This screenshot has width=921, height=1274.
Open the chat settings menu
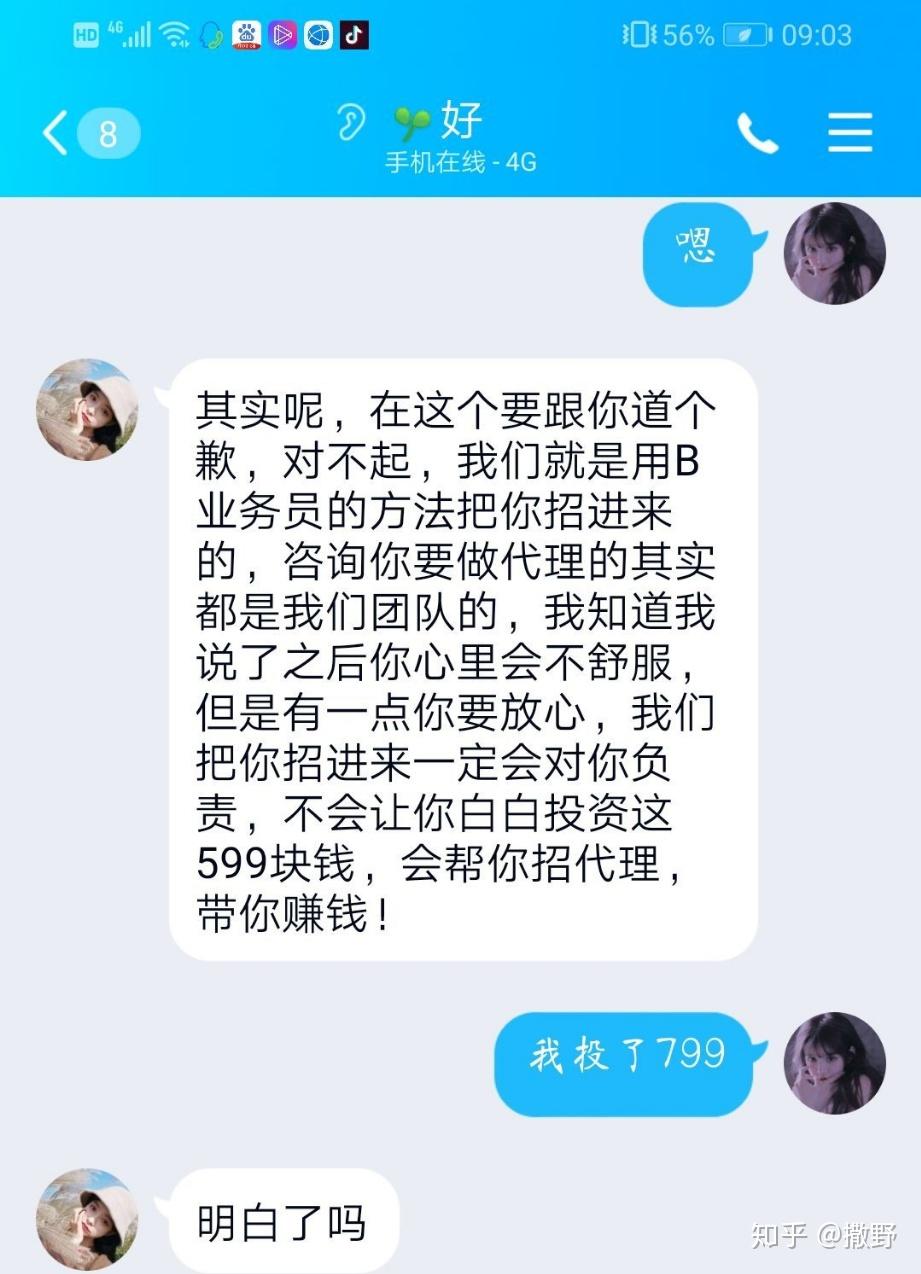pyautogui.click(x=850, y=133)
